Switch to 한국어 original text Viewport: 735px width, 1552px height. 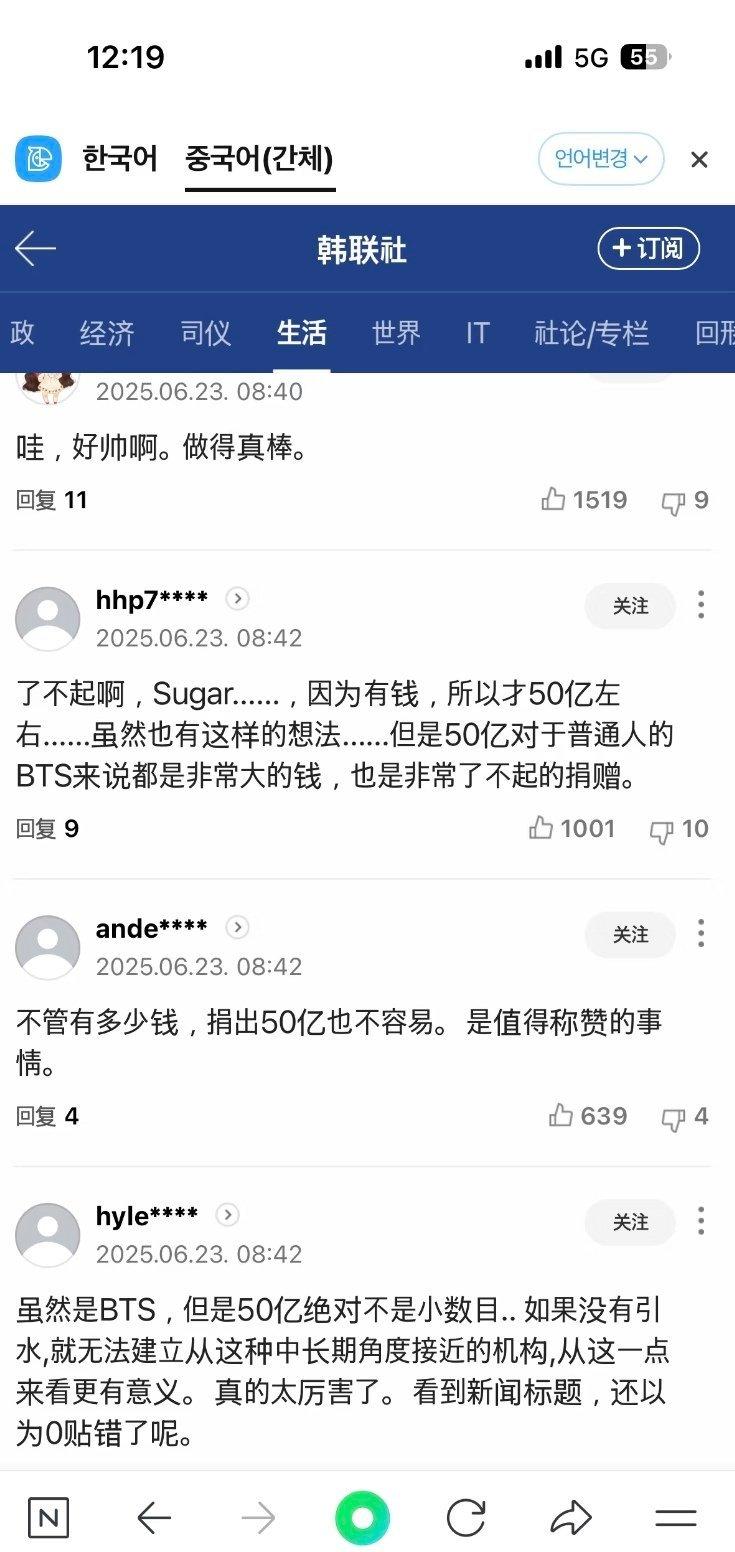click(x=119, y=159)
